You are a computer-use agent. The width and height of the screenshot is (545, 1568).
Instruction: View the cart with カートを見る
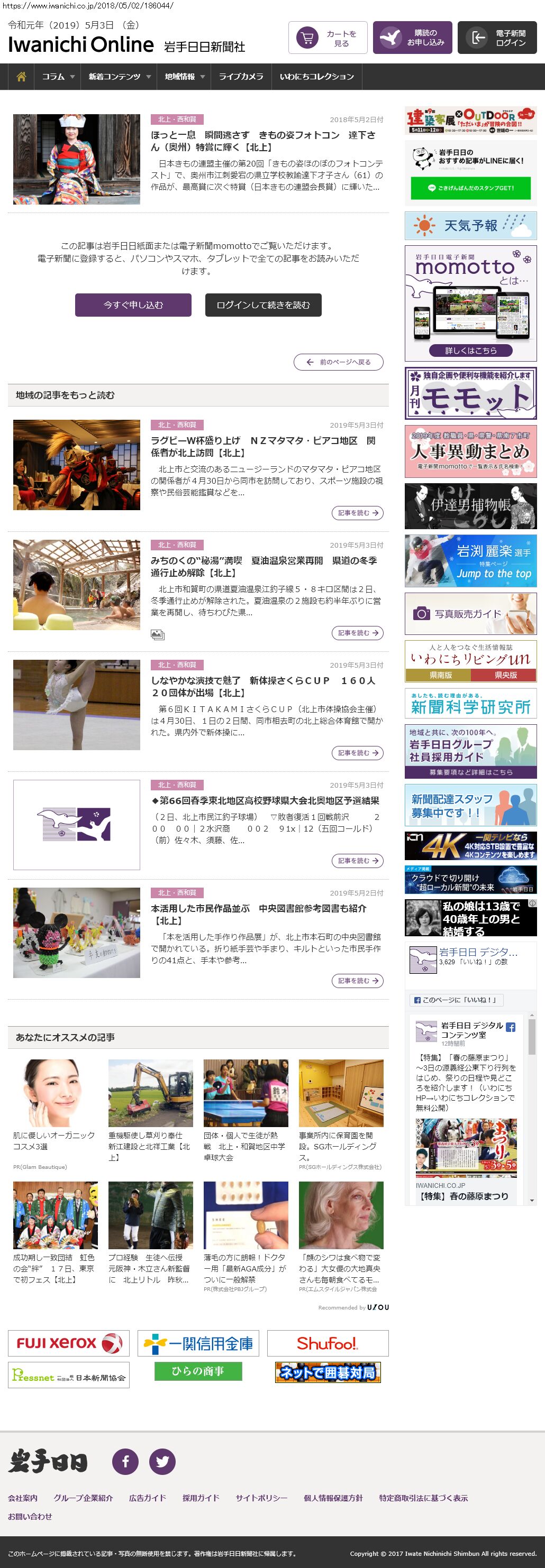coord(328,39)
